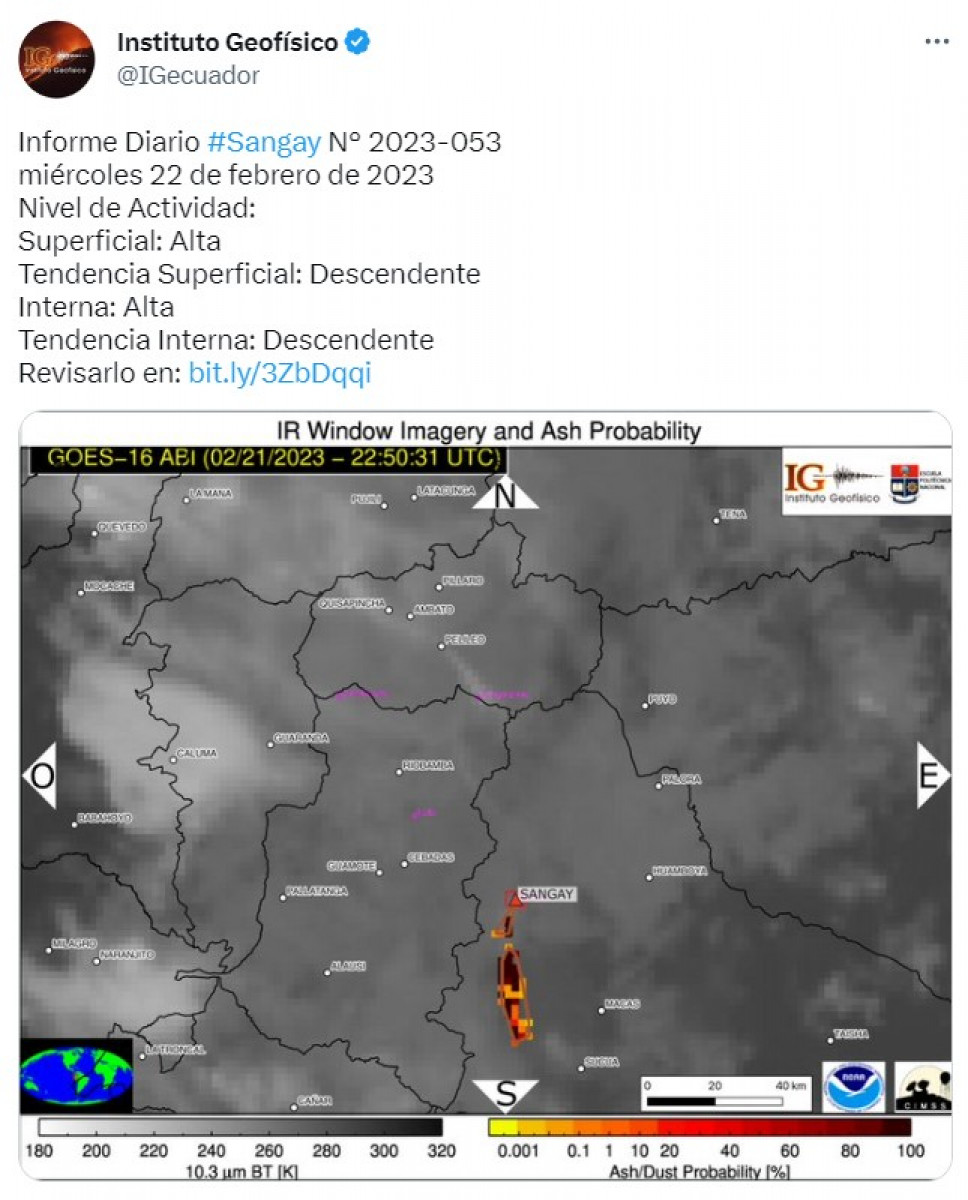Open the #Sangay hashtag
Screen dimensions: 968x1200
click(x=264, y=142)
